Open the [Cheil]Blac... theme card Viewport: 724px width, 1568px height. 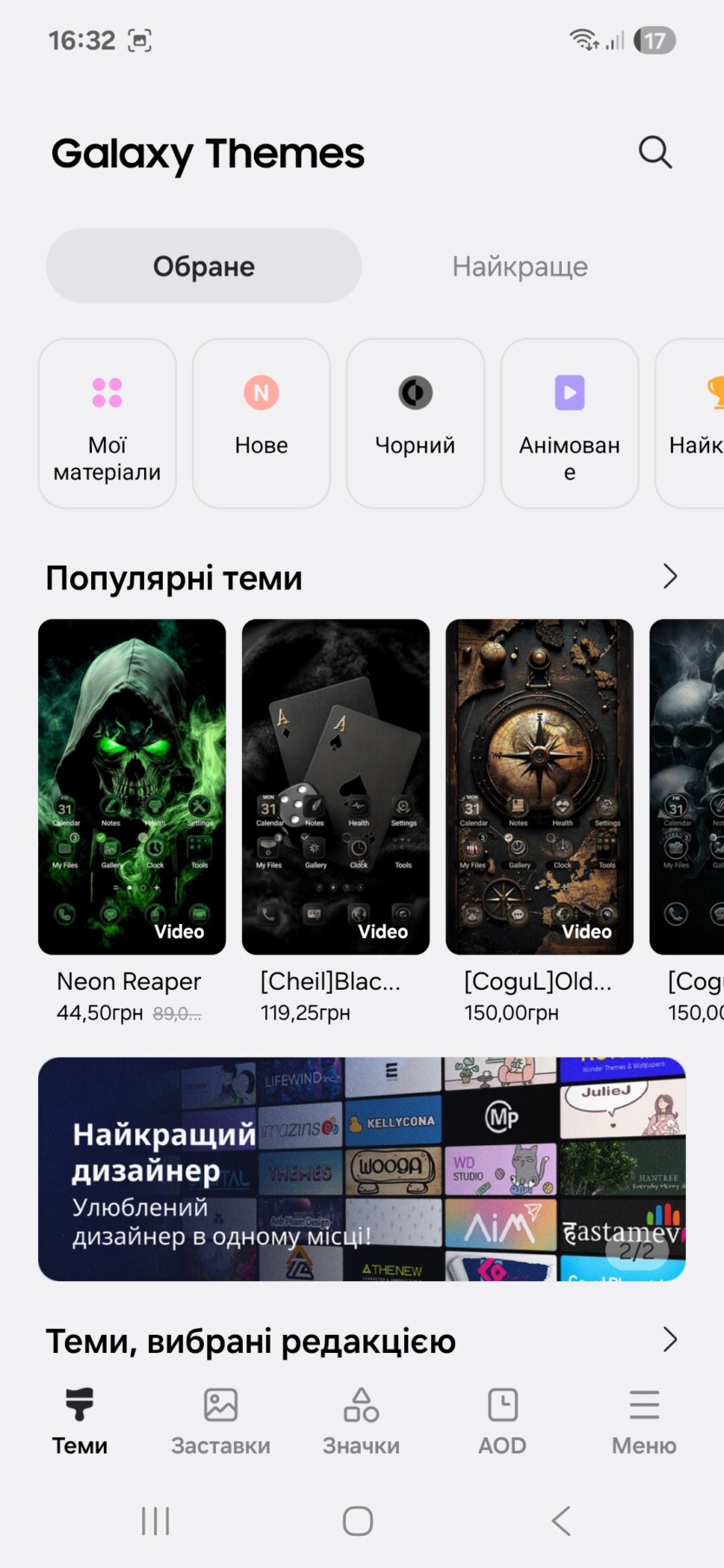click(x=336, y=786)
